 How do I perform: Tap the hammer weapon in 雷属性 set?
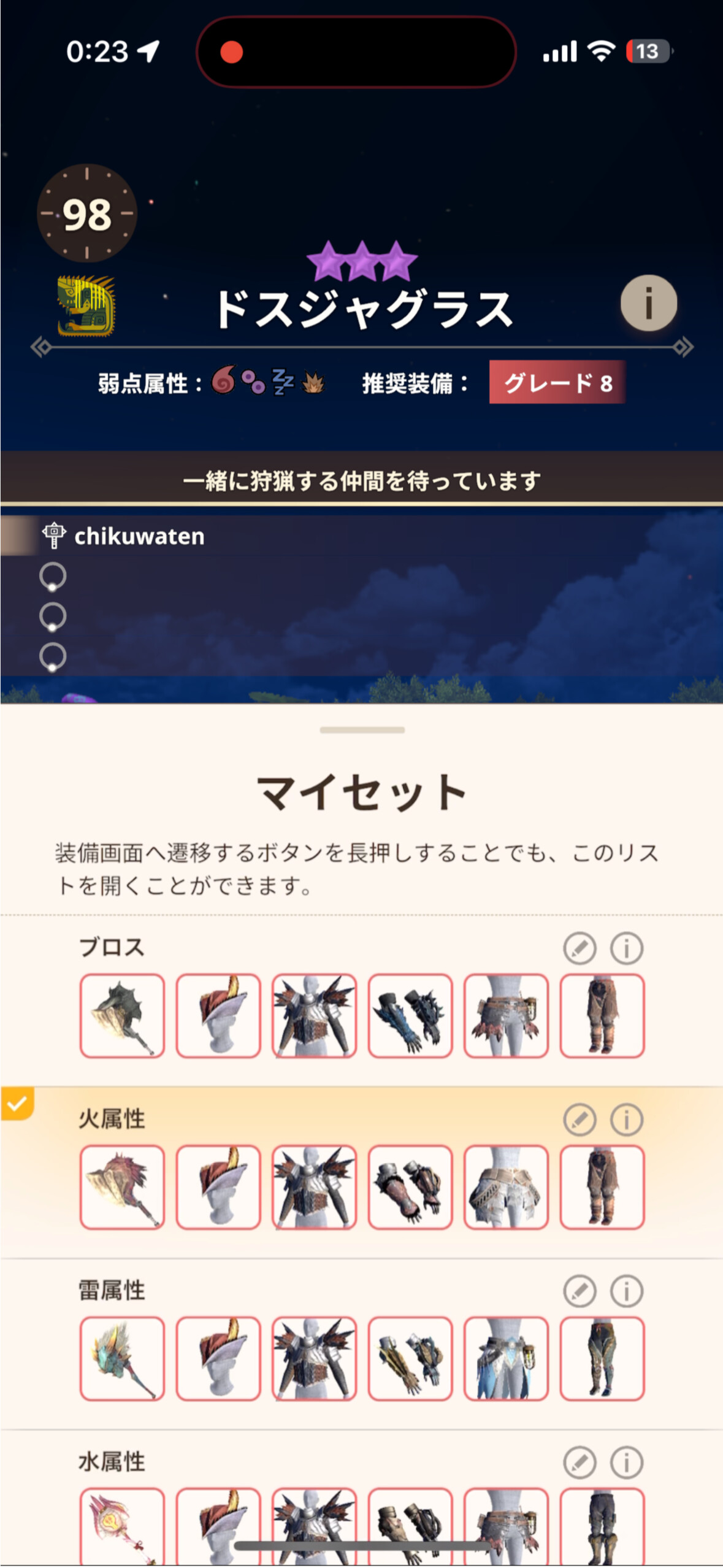click(x=122, y=1358)
